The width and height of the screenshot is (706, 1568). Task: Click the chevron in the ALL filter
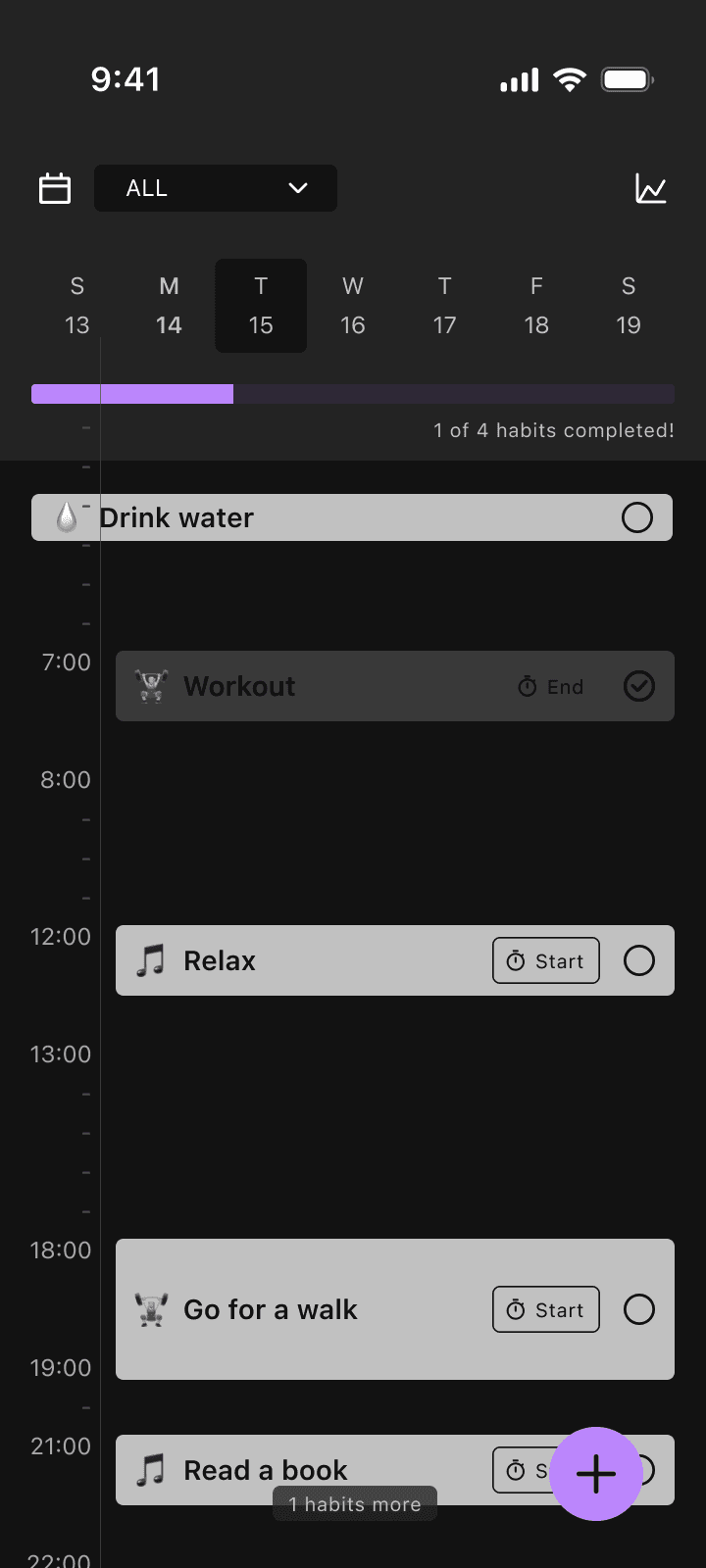pos(297,188)
